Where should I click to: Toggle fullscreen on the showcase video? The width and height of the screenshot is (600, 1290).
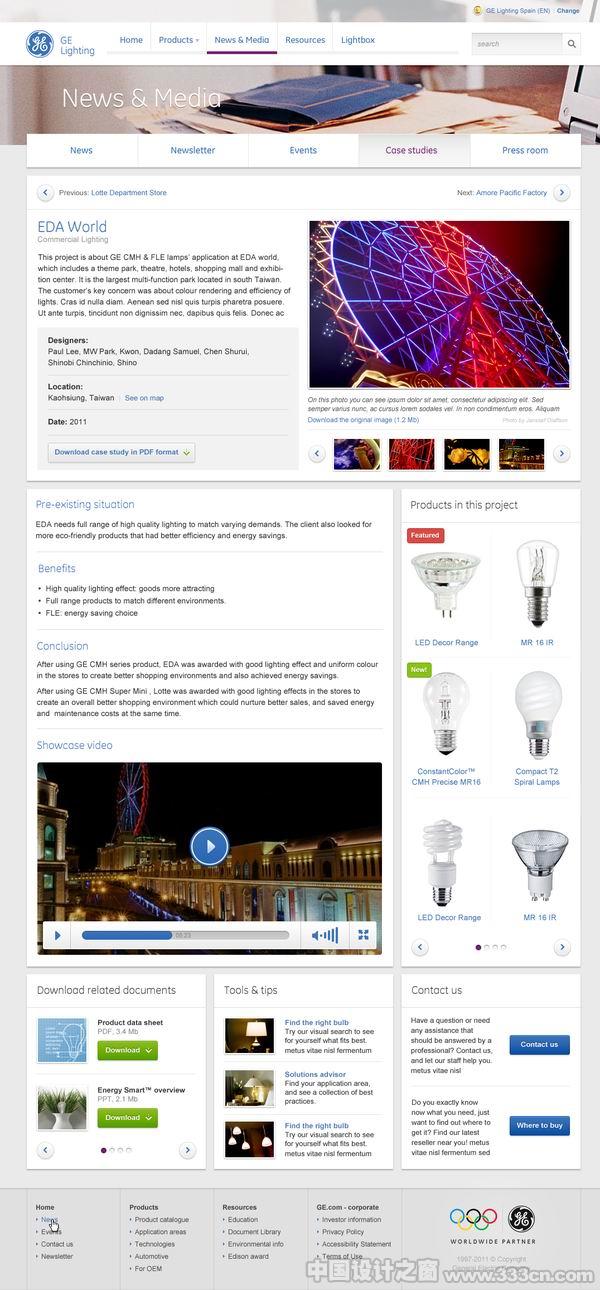(x=364, y=935)
